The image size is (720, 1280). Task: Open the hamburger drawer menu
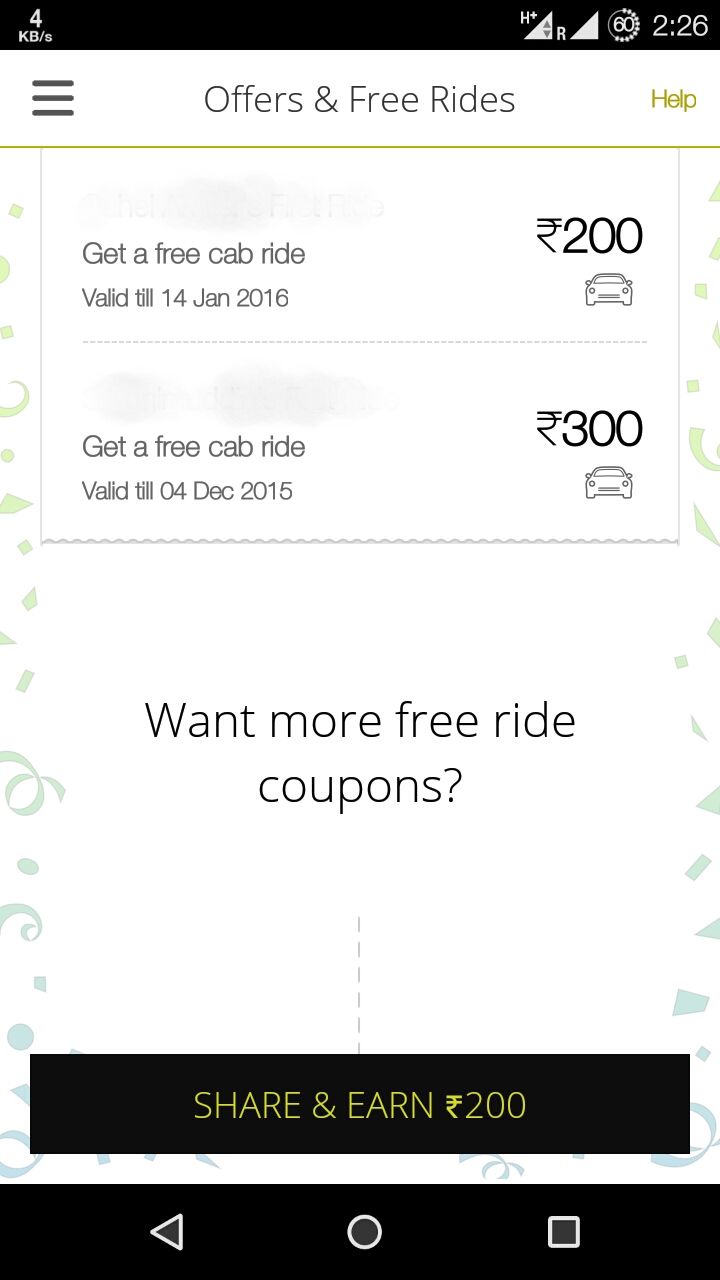(x=53, y=99)
